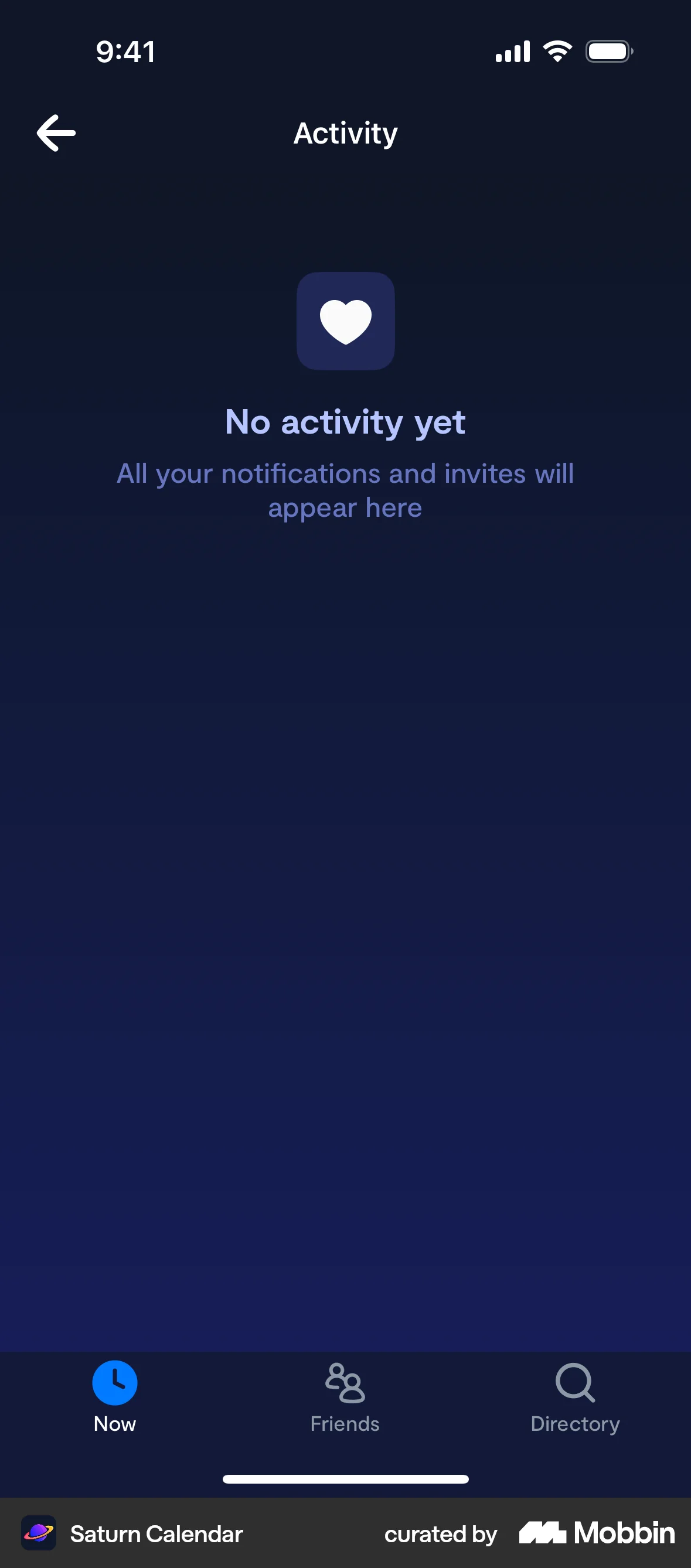Viewport: 691px width, 1568px height.
Task: Open Directory via the magnifier icon
Action: (575, 1383)
